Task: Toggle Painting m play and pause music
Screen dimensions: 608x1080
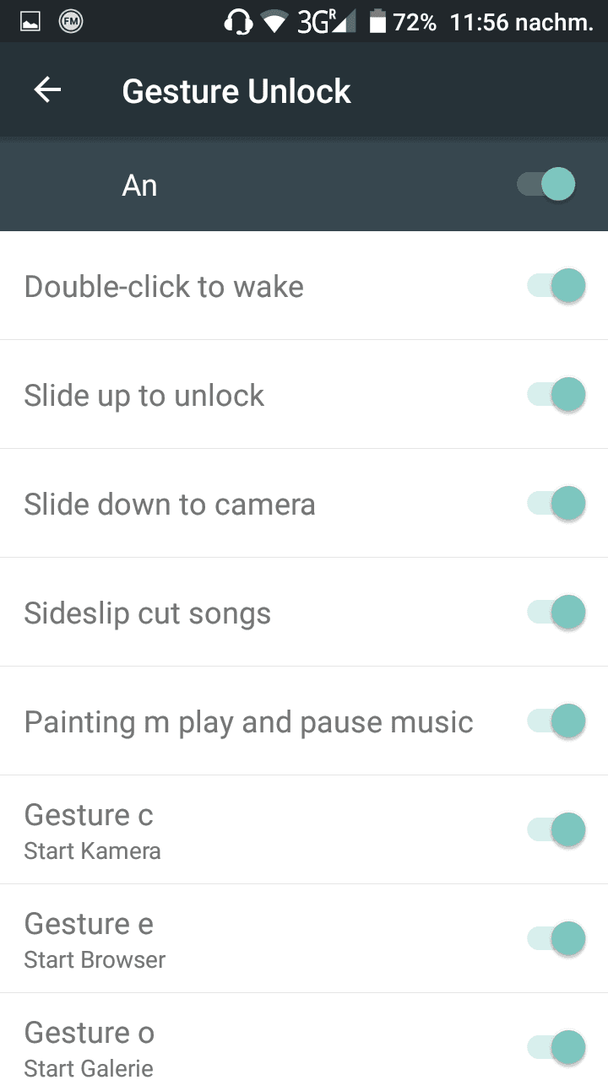Action: pos(556,721)
